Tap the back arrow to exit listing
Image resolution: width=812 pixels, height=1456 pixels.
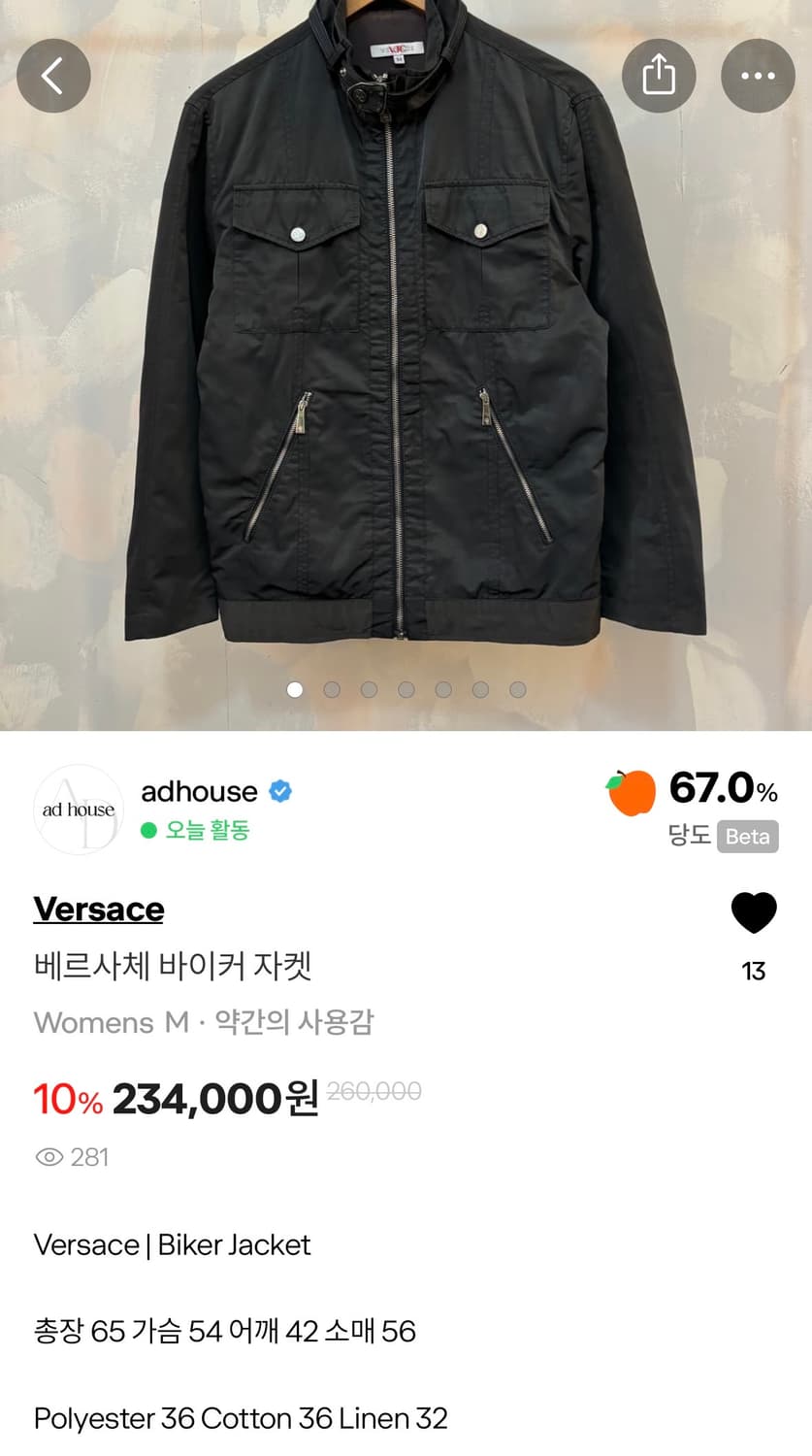[53, 75]
